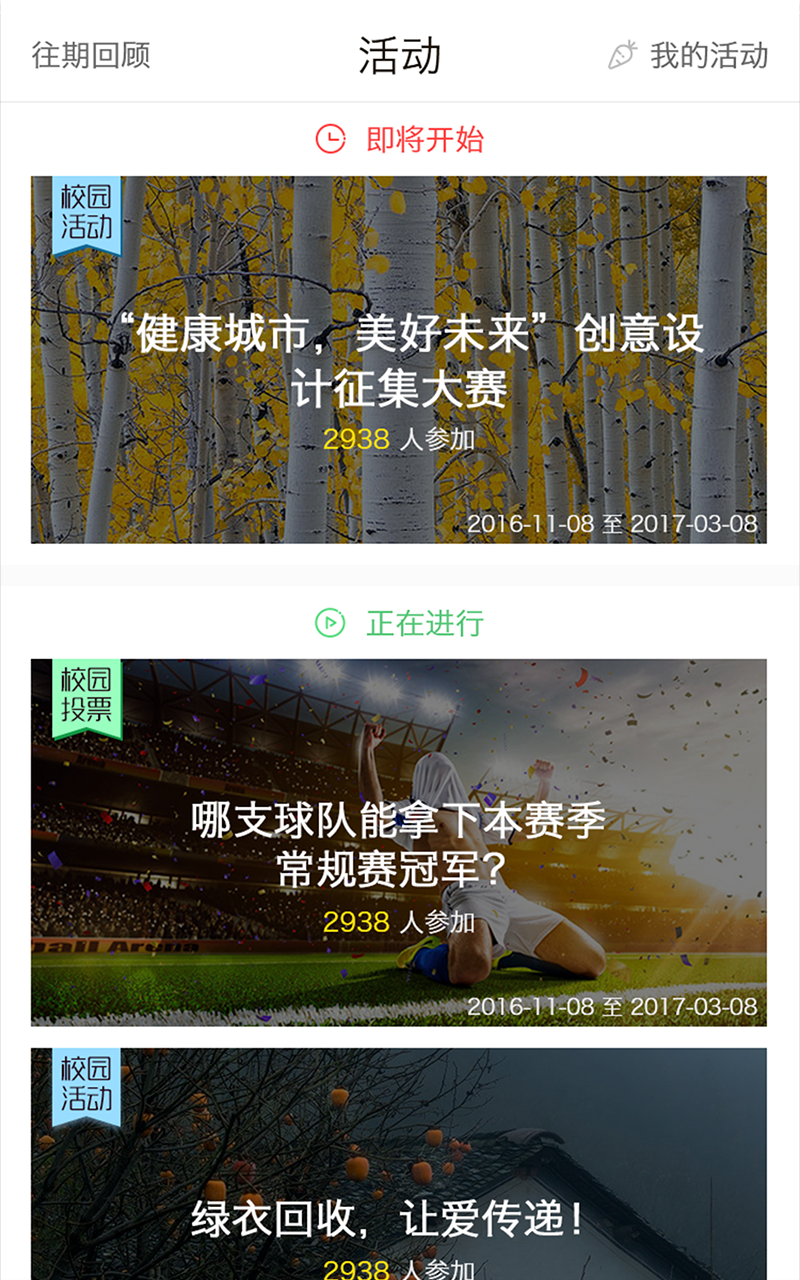
Task: Open the 健康城市 创意设计征集大赛 card
Action: pyautogui.click(x=399, y=360)
